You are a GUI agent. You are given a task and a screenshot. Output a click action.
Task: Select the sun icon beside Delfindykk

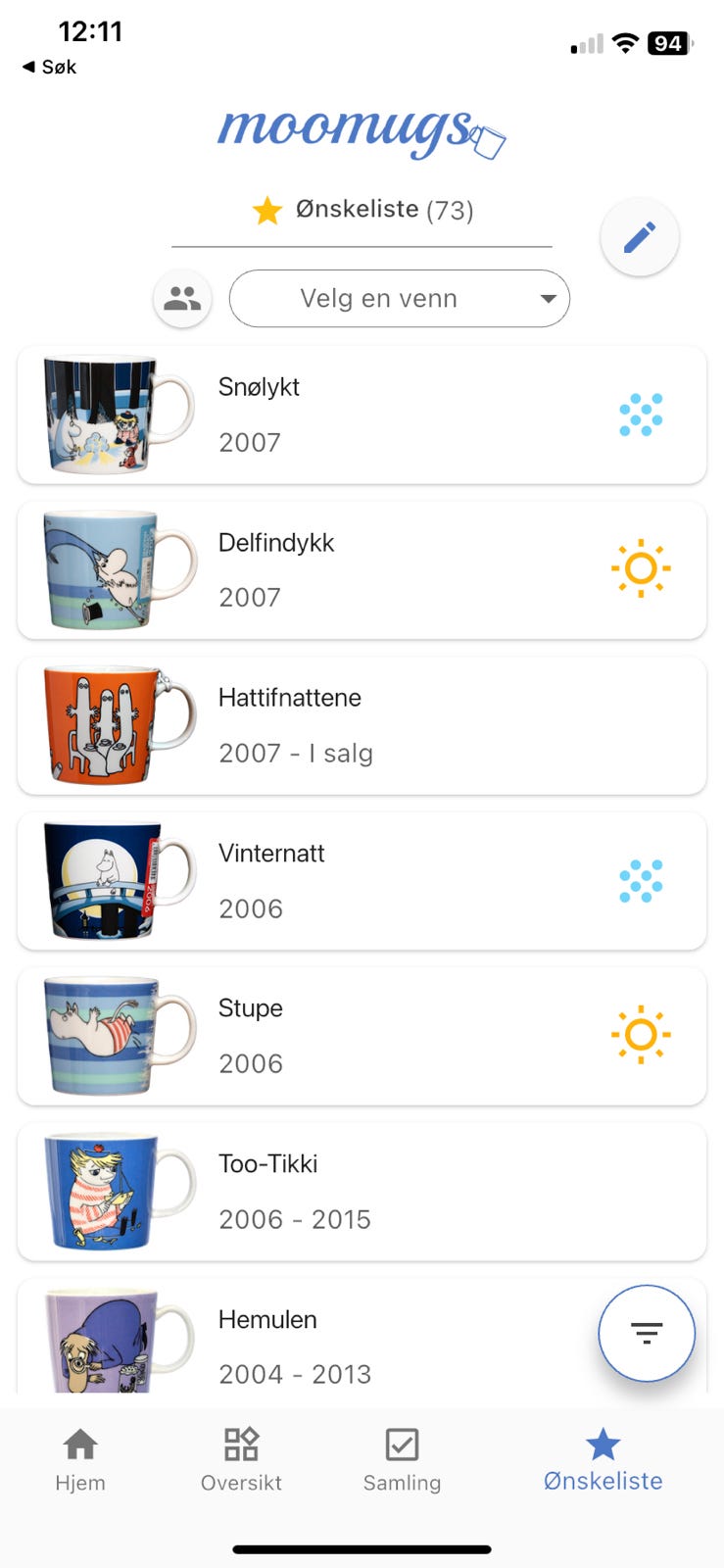[642, 568]
